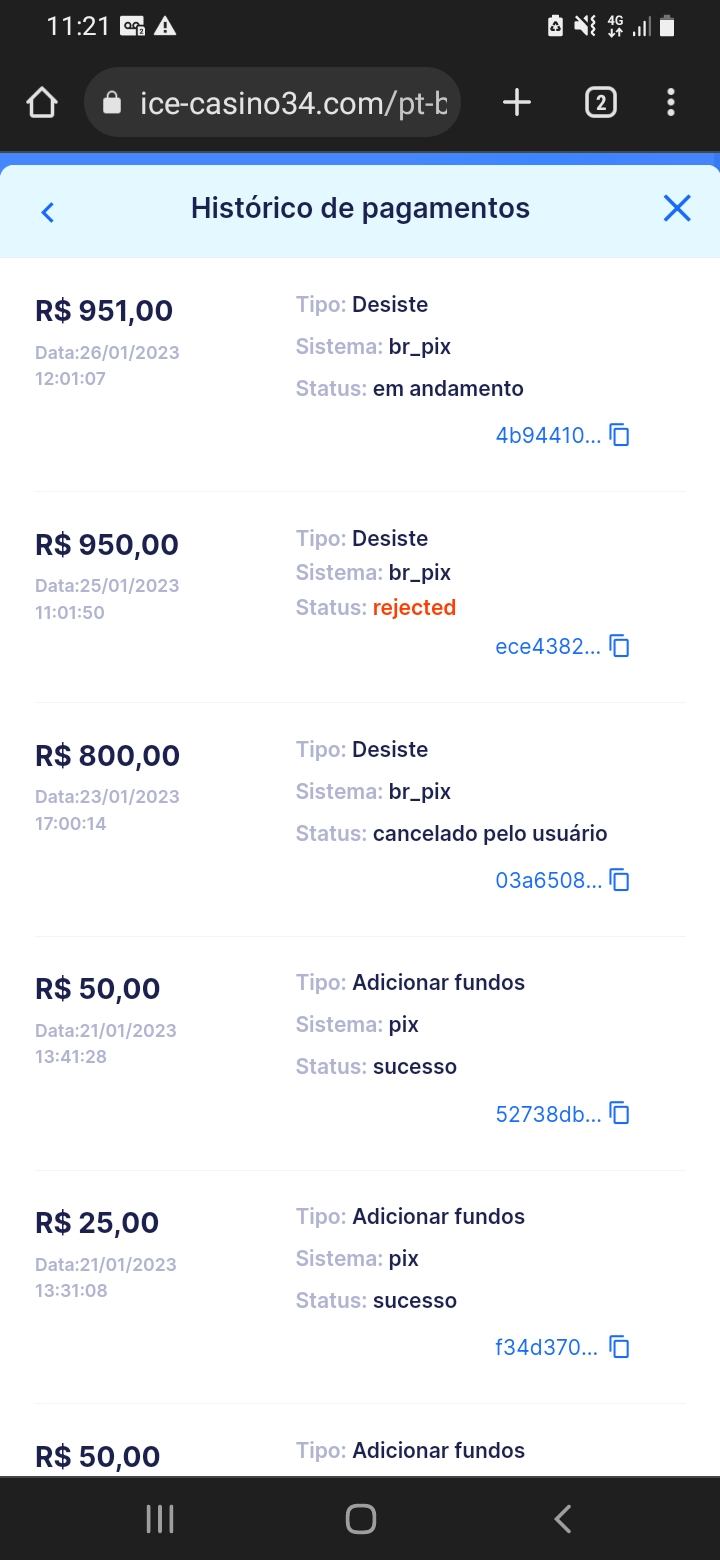This screenshot has height=1560, width=720.
Task: Copy transaction ID 4b94410
Action: [620, 435]
